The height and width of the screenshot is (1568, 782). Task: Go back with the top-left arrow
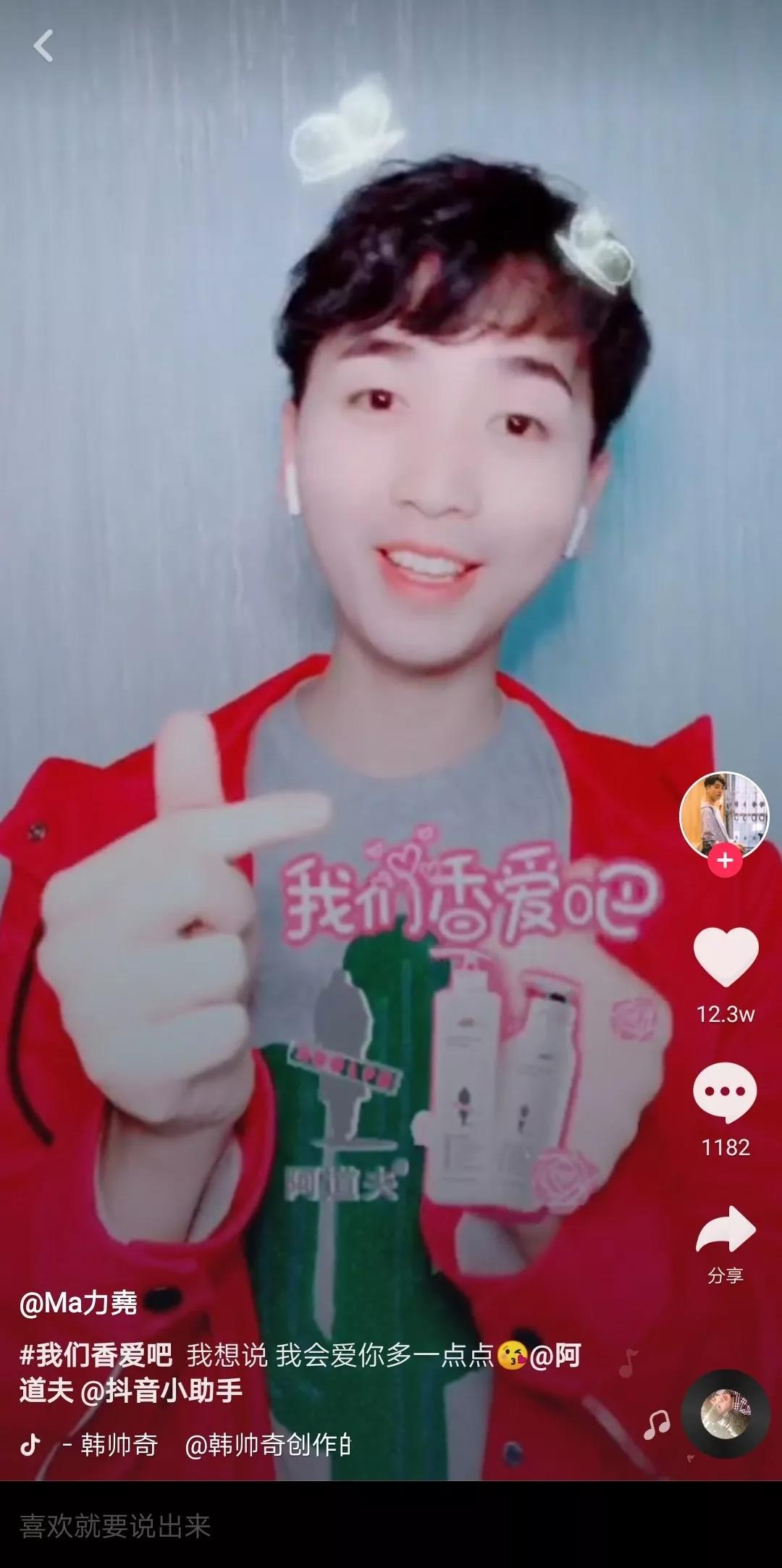coord(43,46)
